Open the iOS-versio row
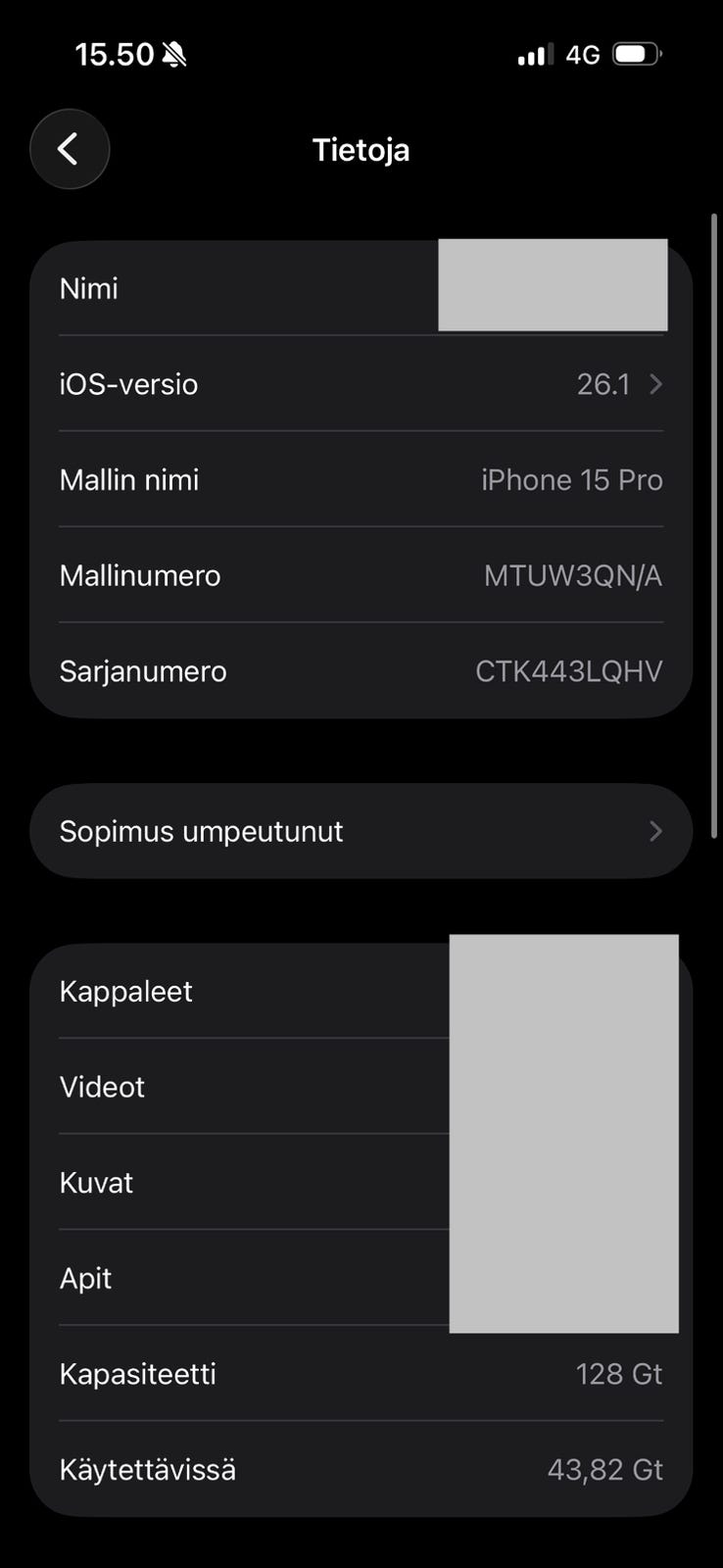Viewport: 723px width, 1568px height. click(361, 384)
